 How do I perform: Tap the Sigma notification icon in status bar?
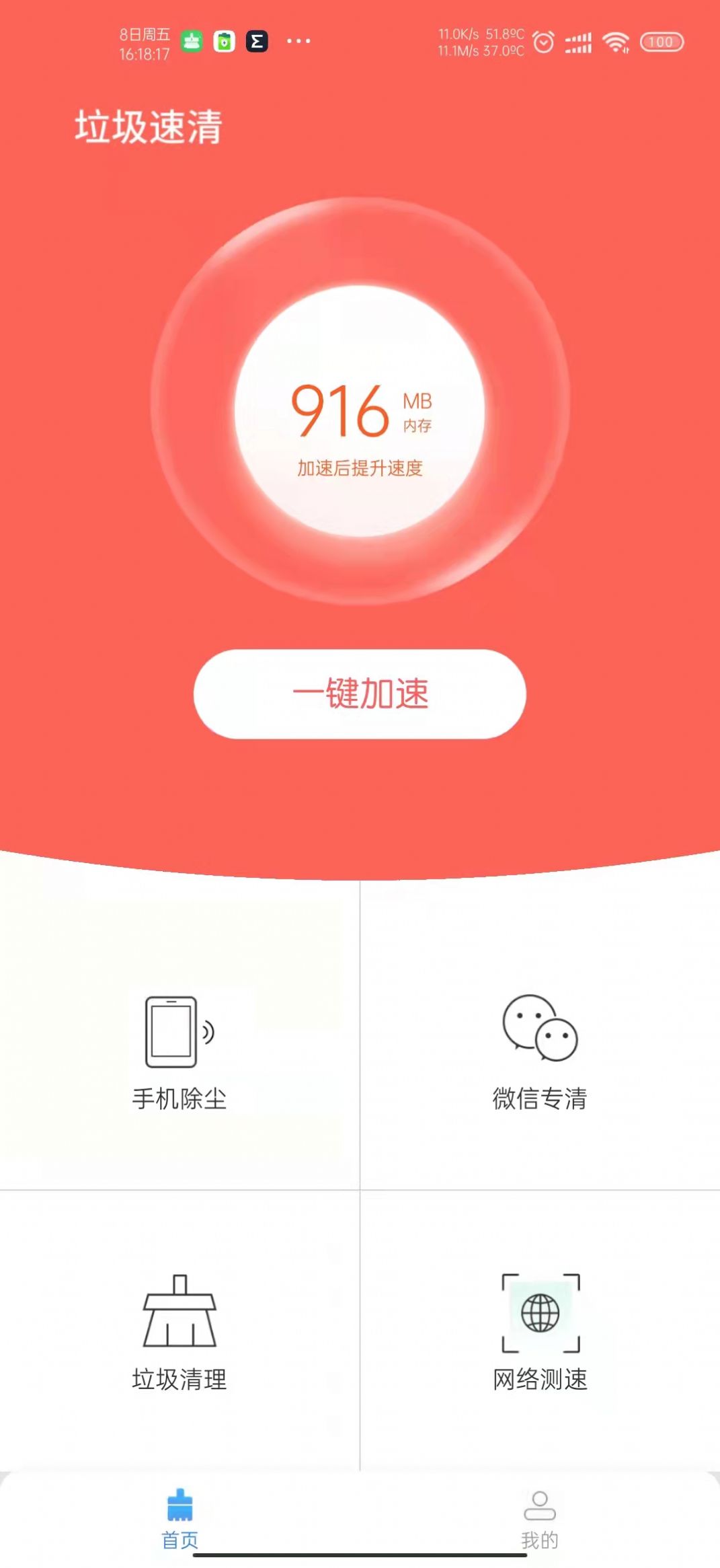pyautogui.click(x=257, y=42)
